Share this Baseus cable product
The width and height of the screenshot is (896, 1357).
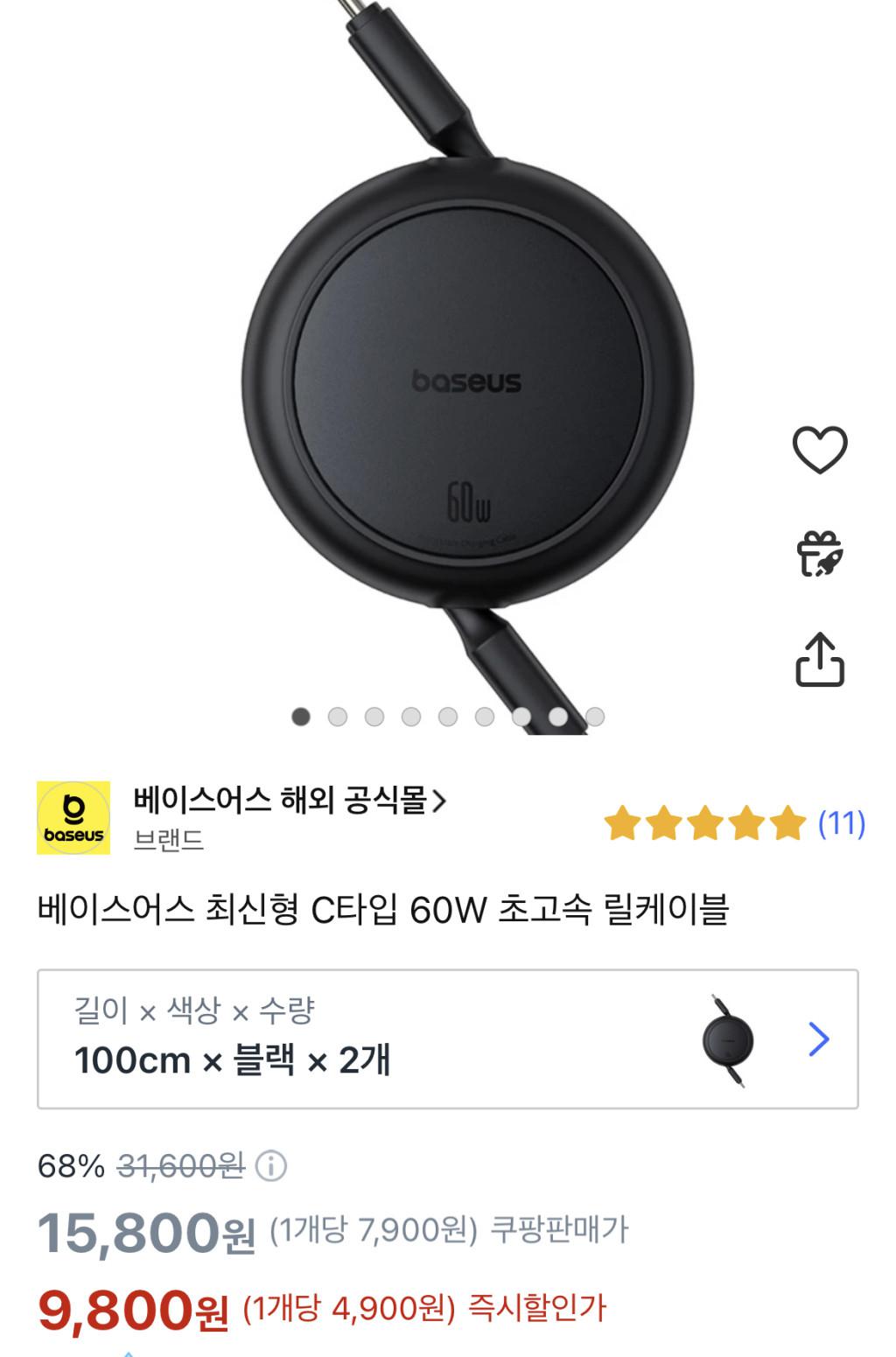pyautogui.click(x=819, y=660)
